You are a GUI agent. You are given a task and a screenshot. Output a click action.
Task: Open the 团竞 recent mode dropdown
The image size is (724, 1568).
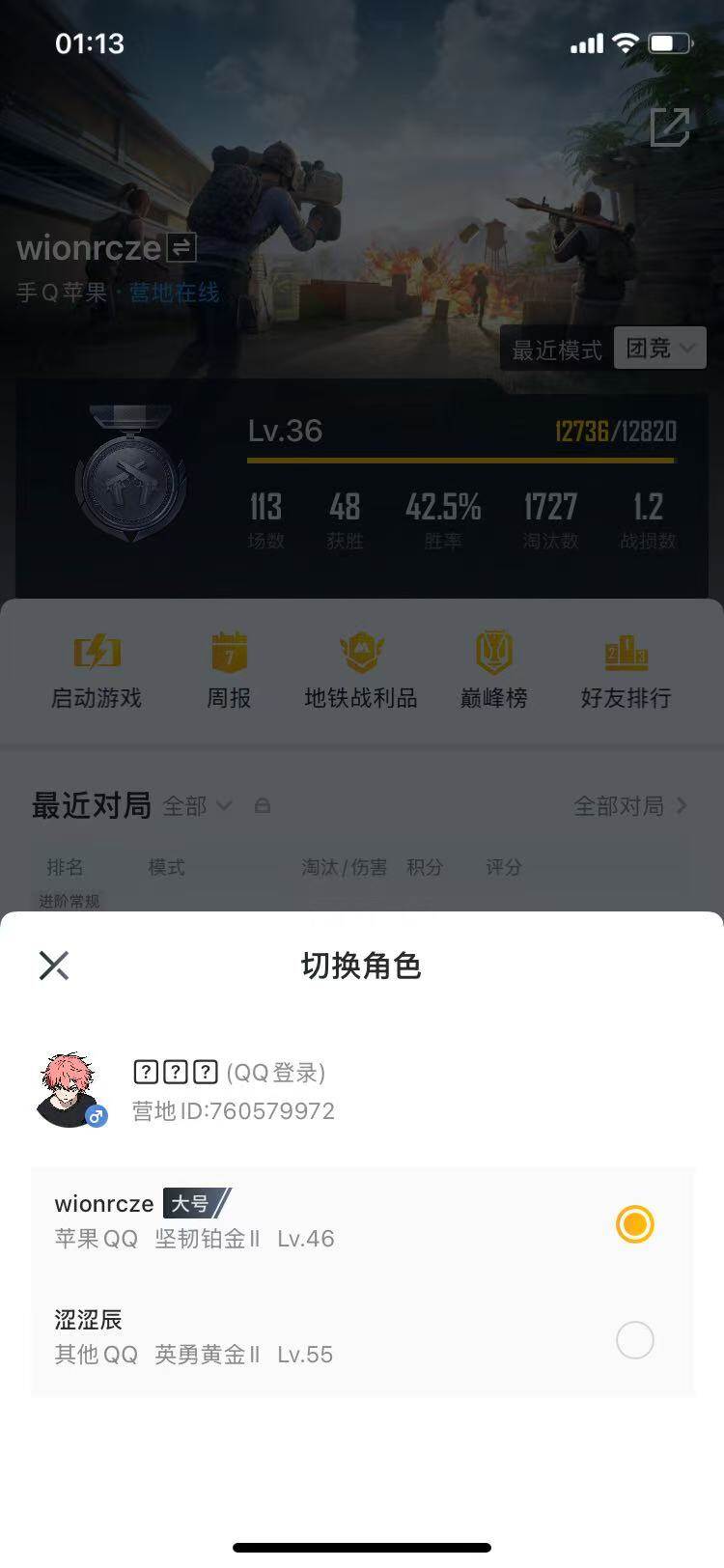pos(659,349)
